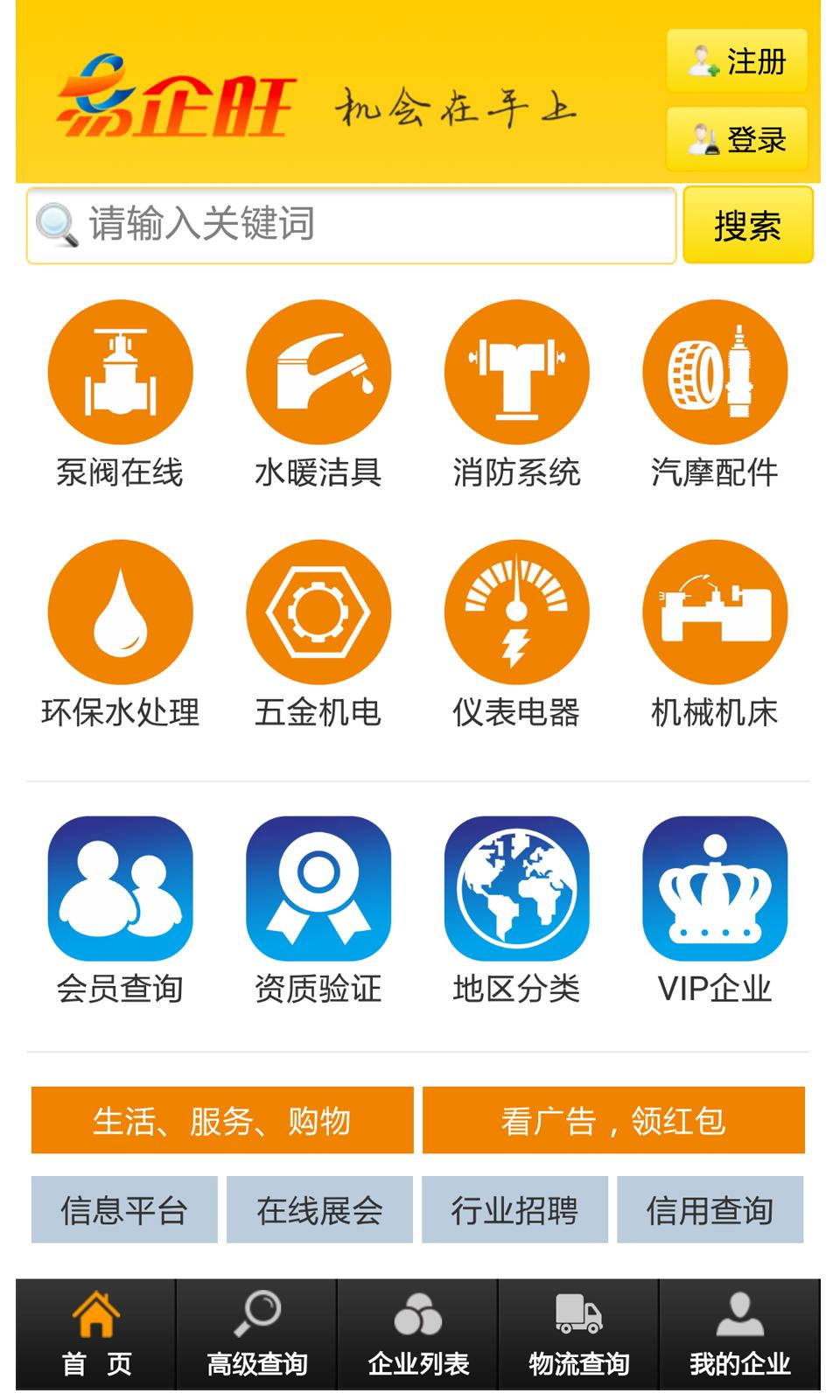The height and width of the screenshot is (1400, 840).
Task: Open 会员查询 member search icon
Action: pyautogui.click(x=121, y=887)
